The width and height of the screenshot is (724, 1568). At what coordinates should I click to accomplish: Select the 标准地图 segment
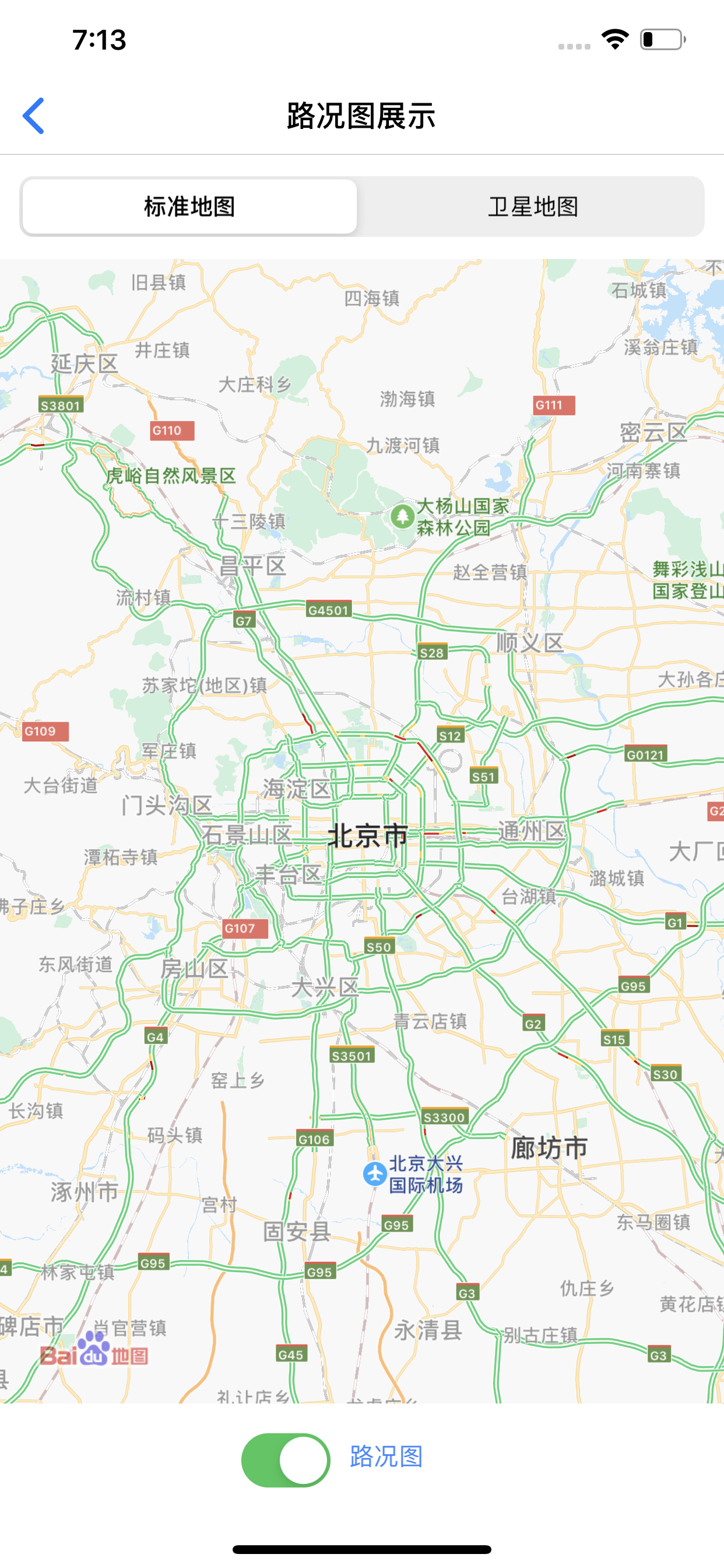tap(190, 207)
